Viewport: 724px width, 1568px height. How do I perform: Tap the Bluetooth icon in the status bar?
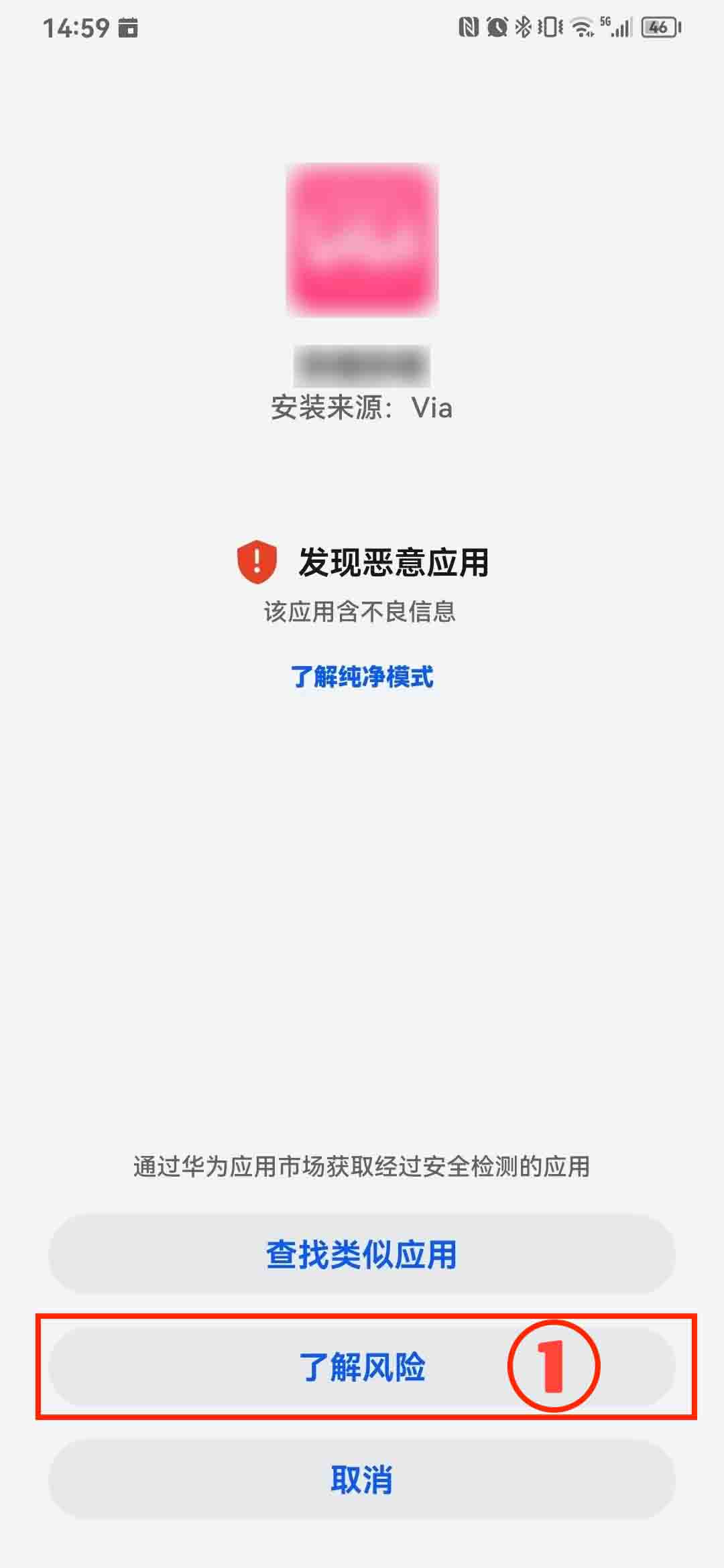(x=523, y=27)
